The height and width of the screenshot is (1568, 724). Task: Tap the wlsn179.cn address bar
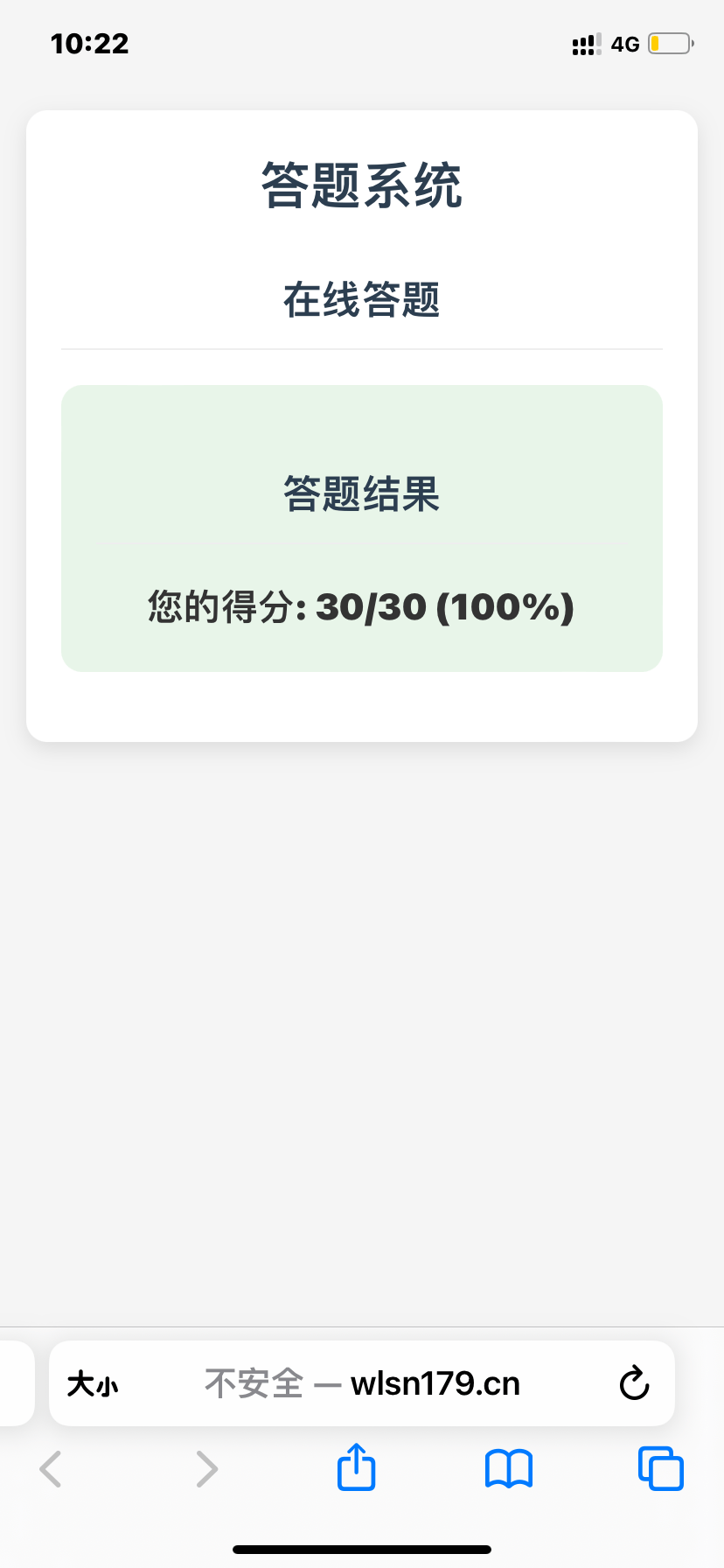coord(362,1383)
